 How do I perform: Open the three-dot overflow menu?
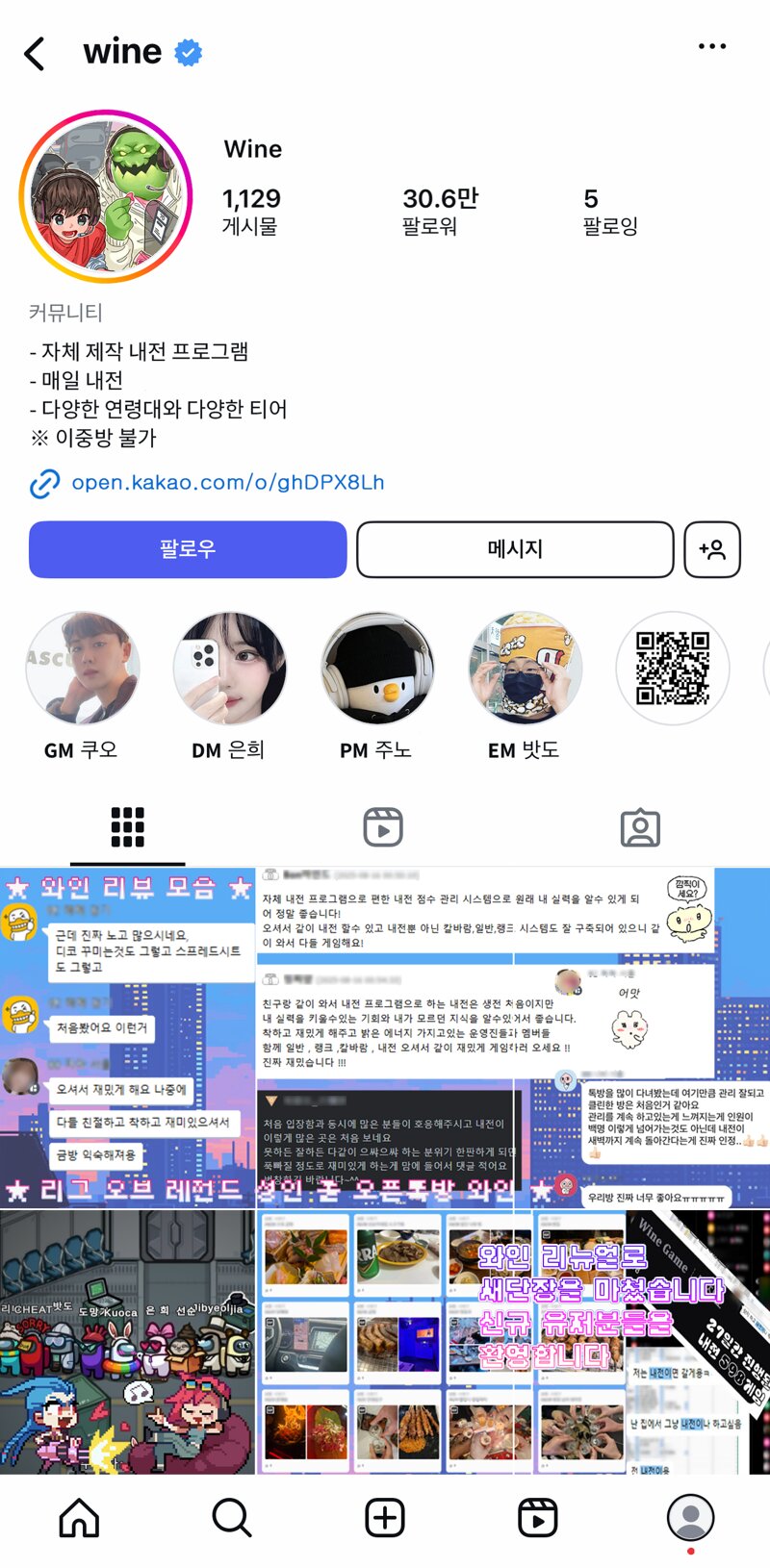711,46
